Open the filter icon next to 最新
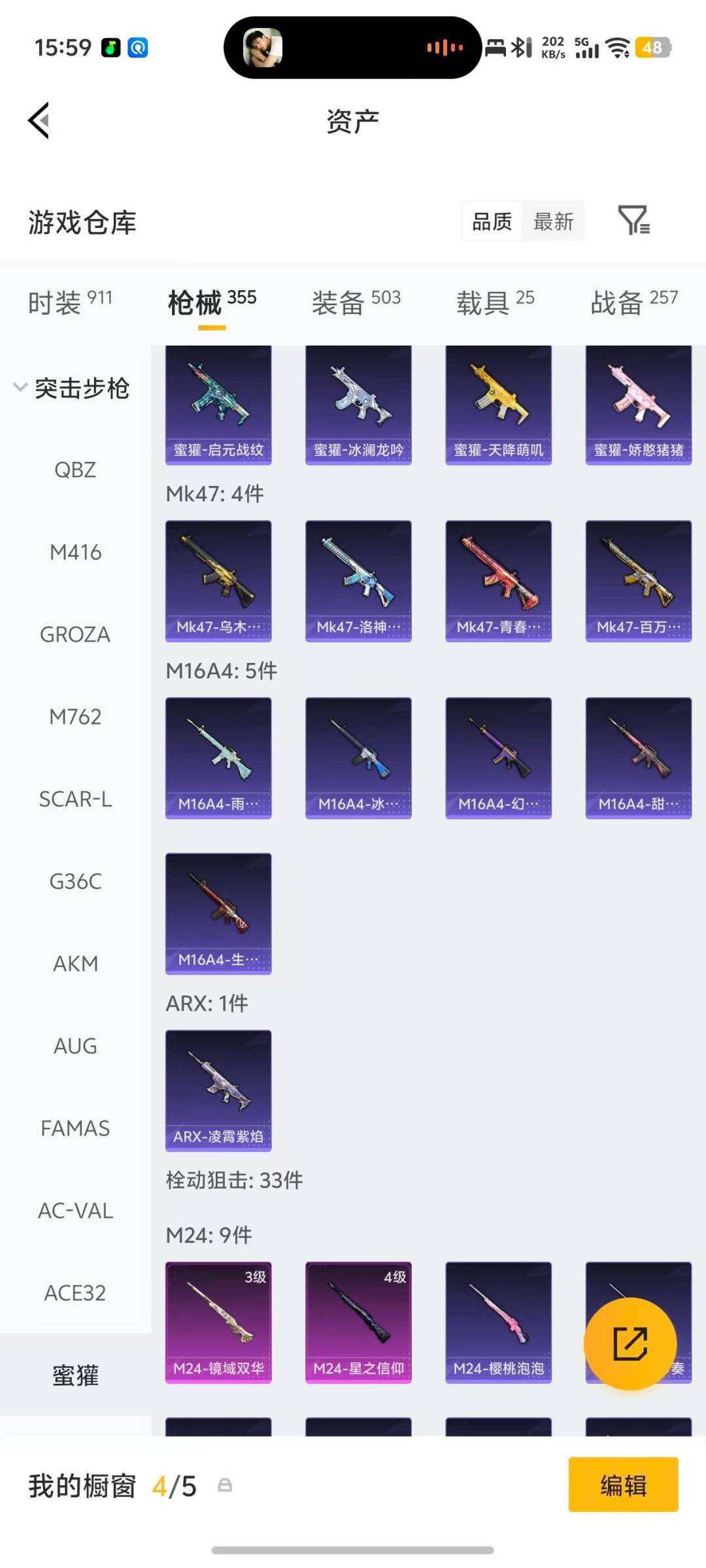Viewport: 706px width, 1568px height. click(x=633, y=221)
